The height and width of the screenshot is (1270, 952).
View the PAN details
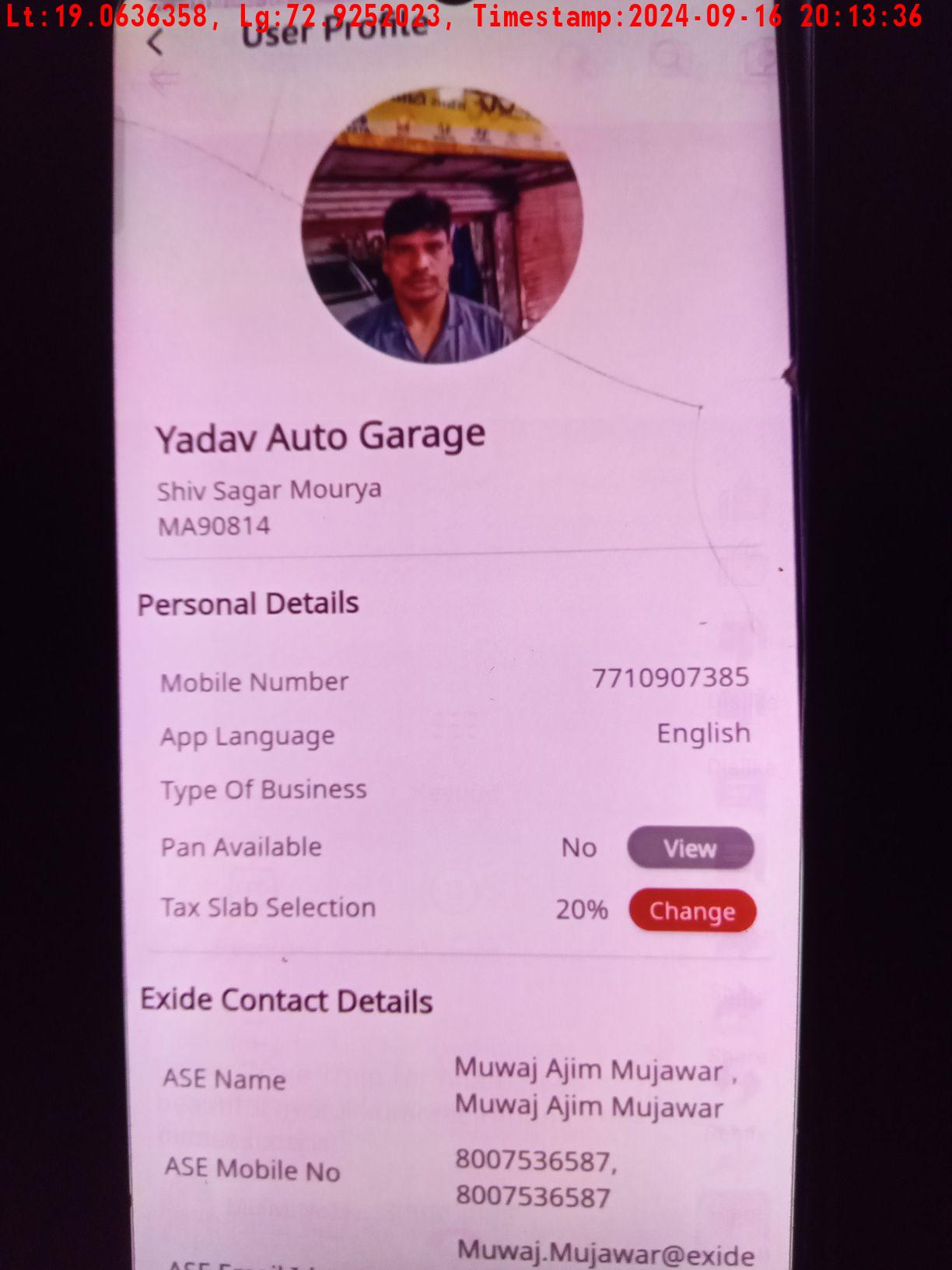[x=690, y=847]
